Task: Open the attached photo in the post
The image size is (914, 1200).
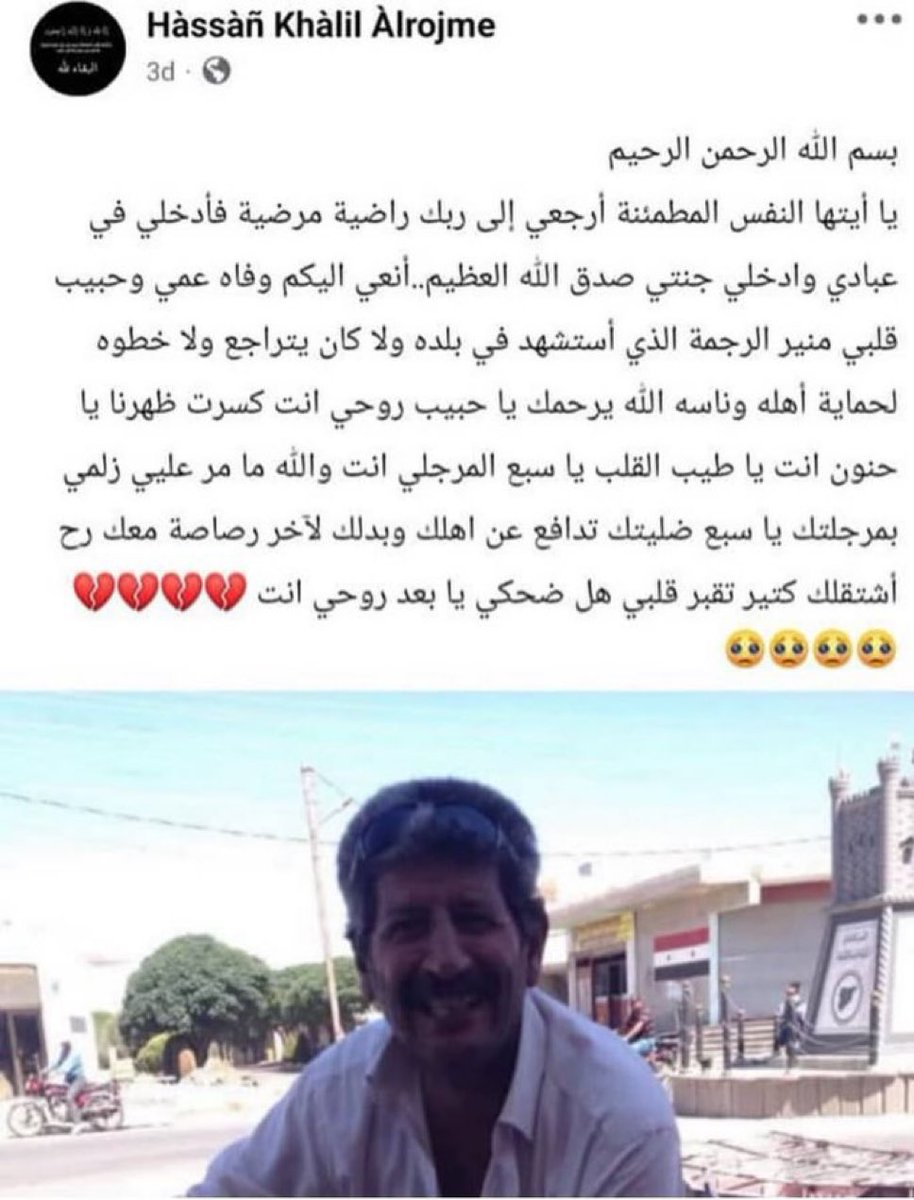Action: coord(457,945)
